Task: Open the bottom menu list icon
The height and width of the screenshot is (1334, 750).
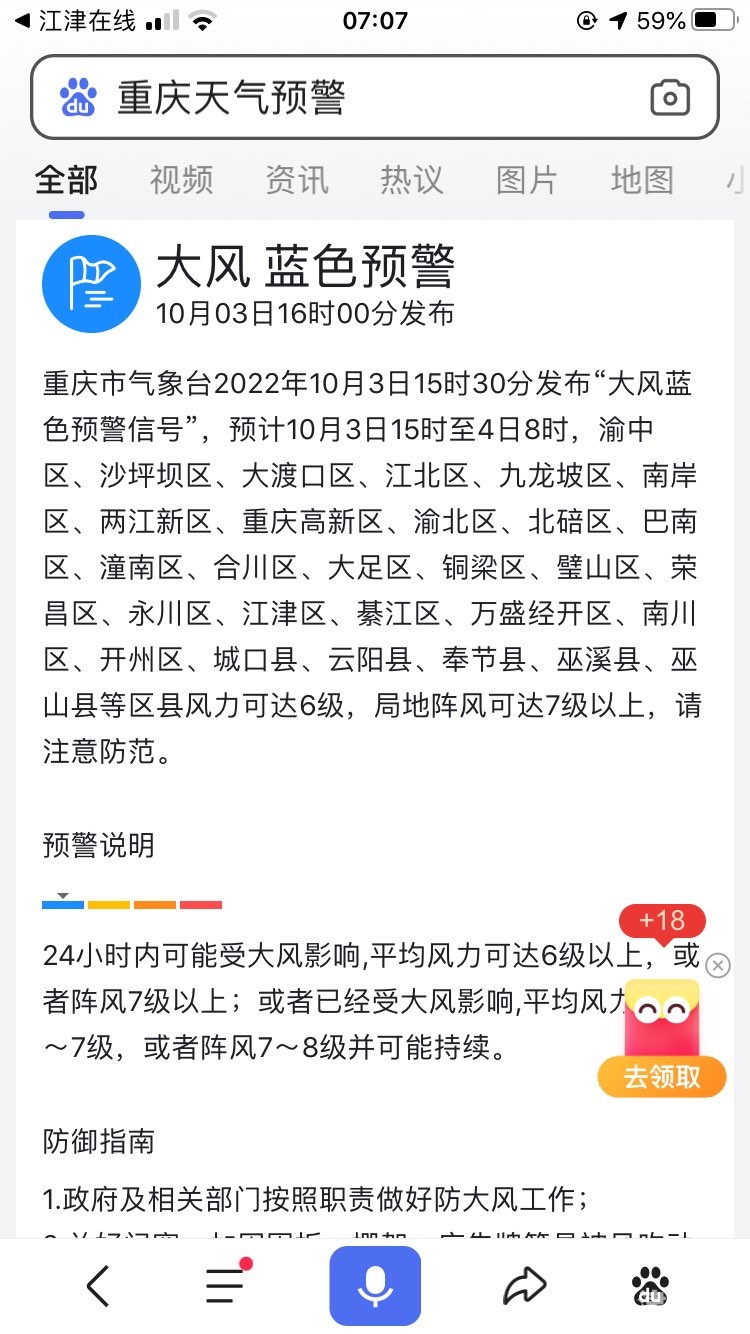Action: 226,1284
